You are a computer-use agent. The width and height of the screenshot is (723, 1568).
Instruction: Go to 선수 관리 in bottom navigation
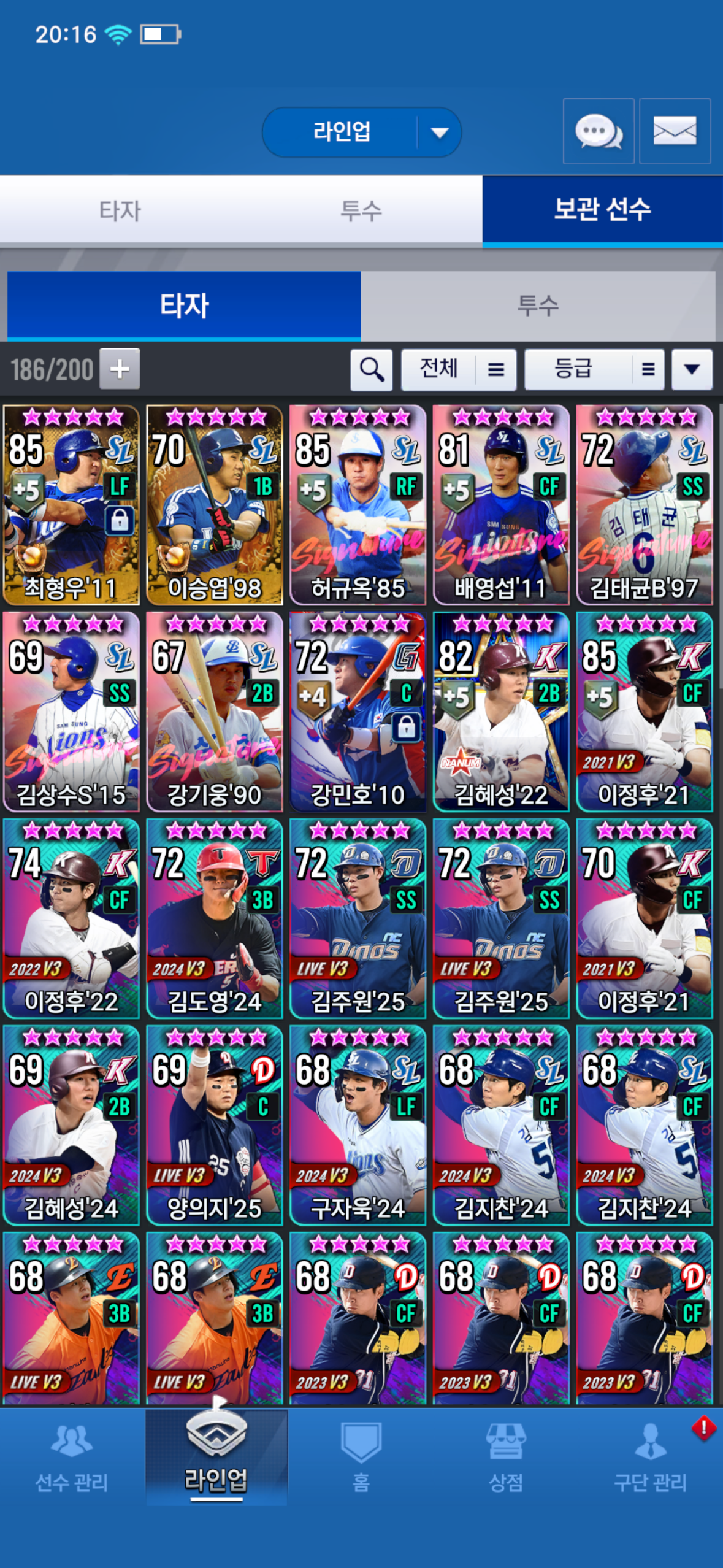tap(72, 1458)
